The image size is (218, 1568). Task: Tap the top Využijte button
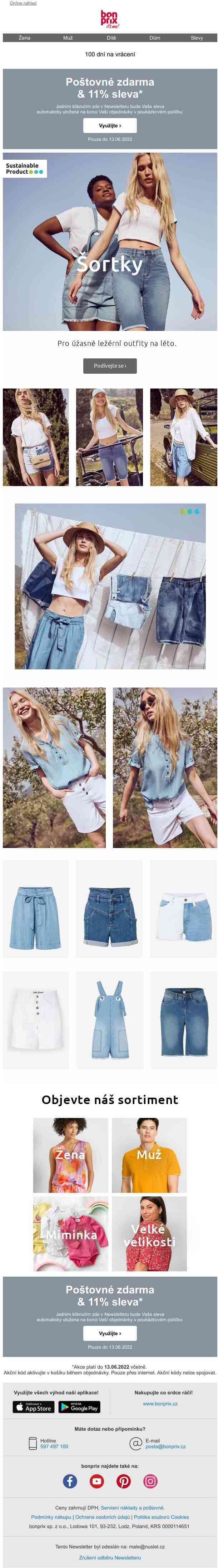pyautogui.click(x=110, y=126)
